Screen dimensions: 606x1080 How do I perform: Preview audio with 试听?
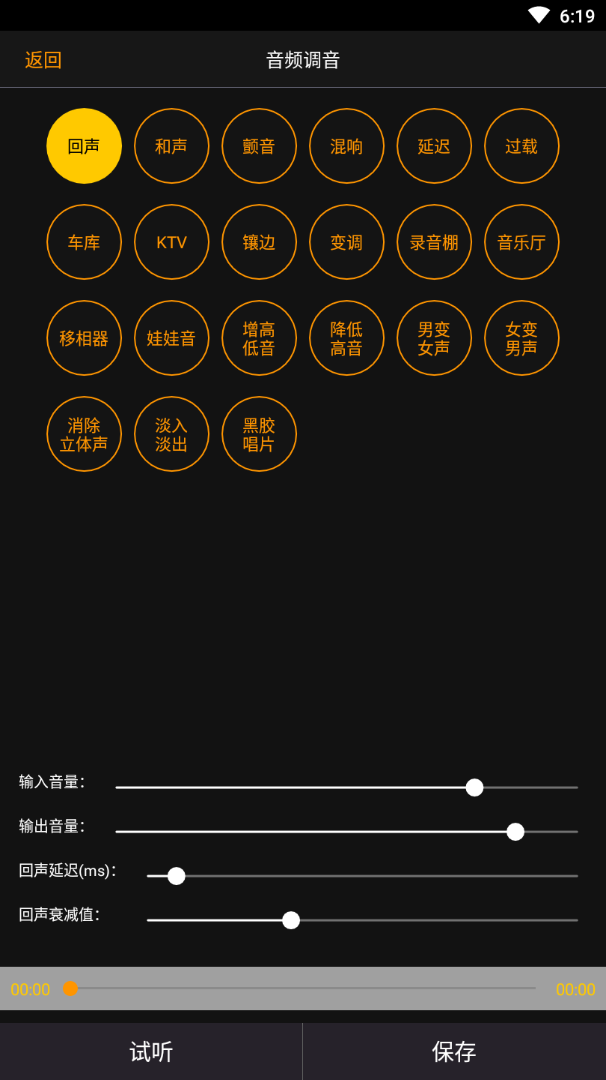[151, 1051]
